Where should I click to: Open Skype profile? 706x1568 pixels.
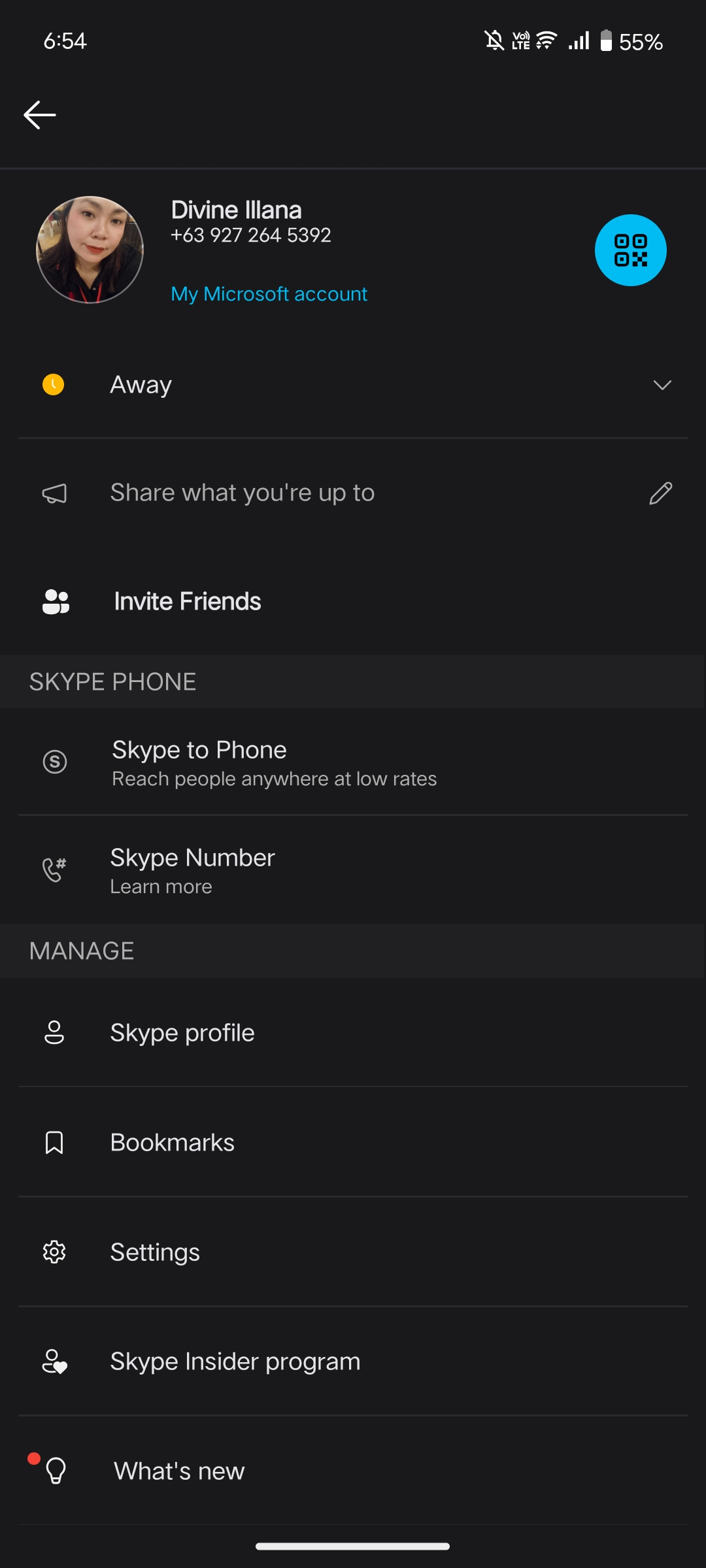[353, 1033]
